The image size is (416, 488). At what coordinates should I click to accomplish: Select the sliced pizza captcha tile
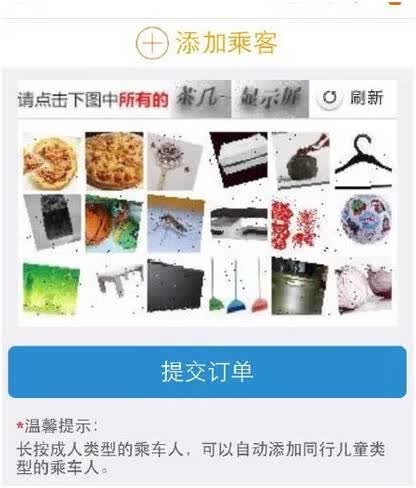52,161
